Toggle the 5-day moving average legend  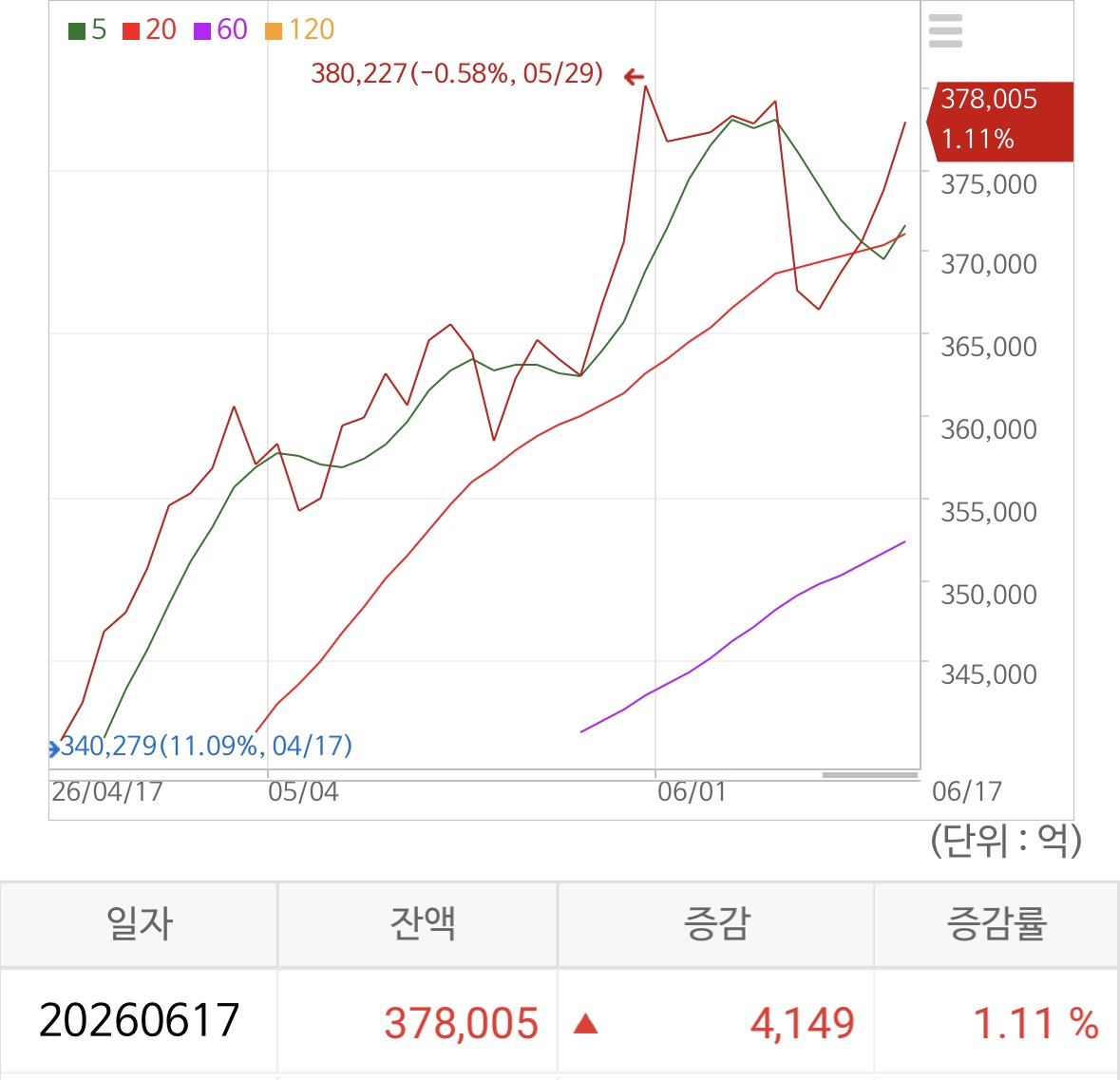tap(87, 30)
